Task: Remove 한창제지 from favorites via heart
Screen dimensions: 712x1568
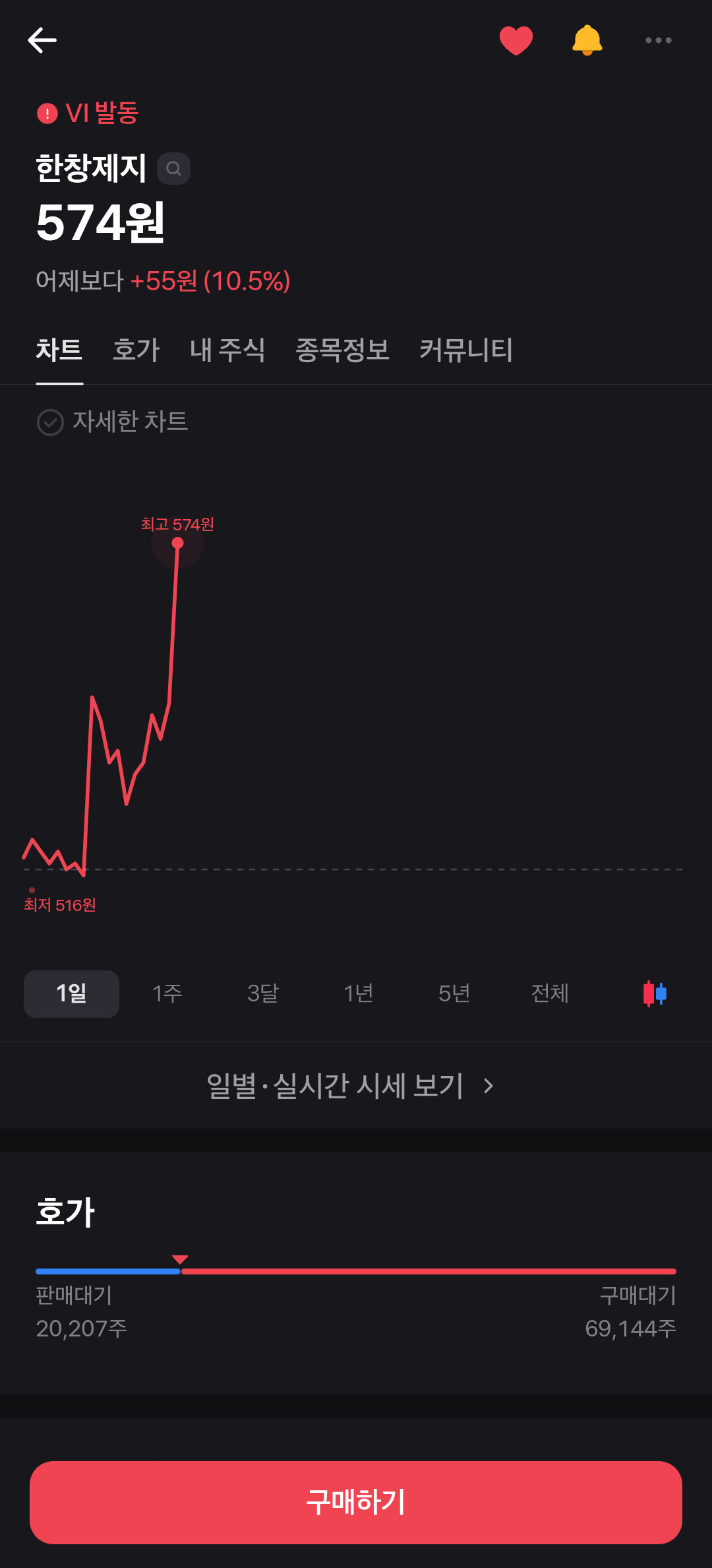Action: click(516, 40)
